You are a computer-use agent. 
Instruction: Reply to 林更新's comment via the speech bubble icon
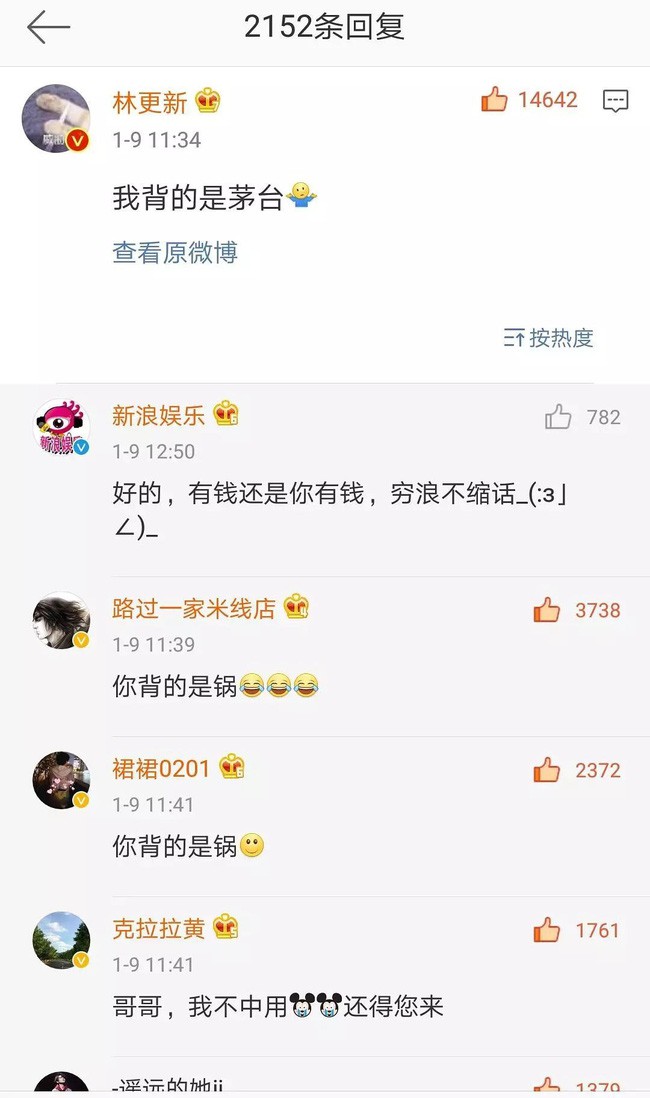click(x=615, y=101)
